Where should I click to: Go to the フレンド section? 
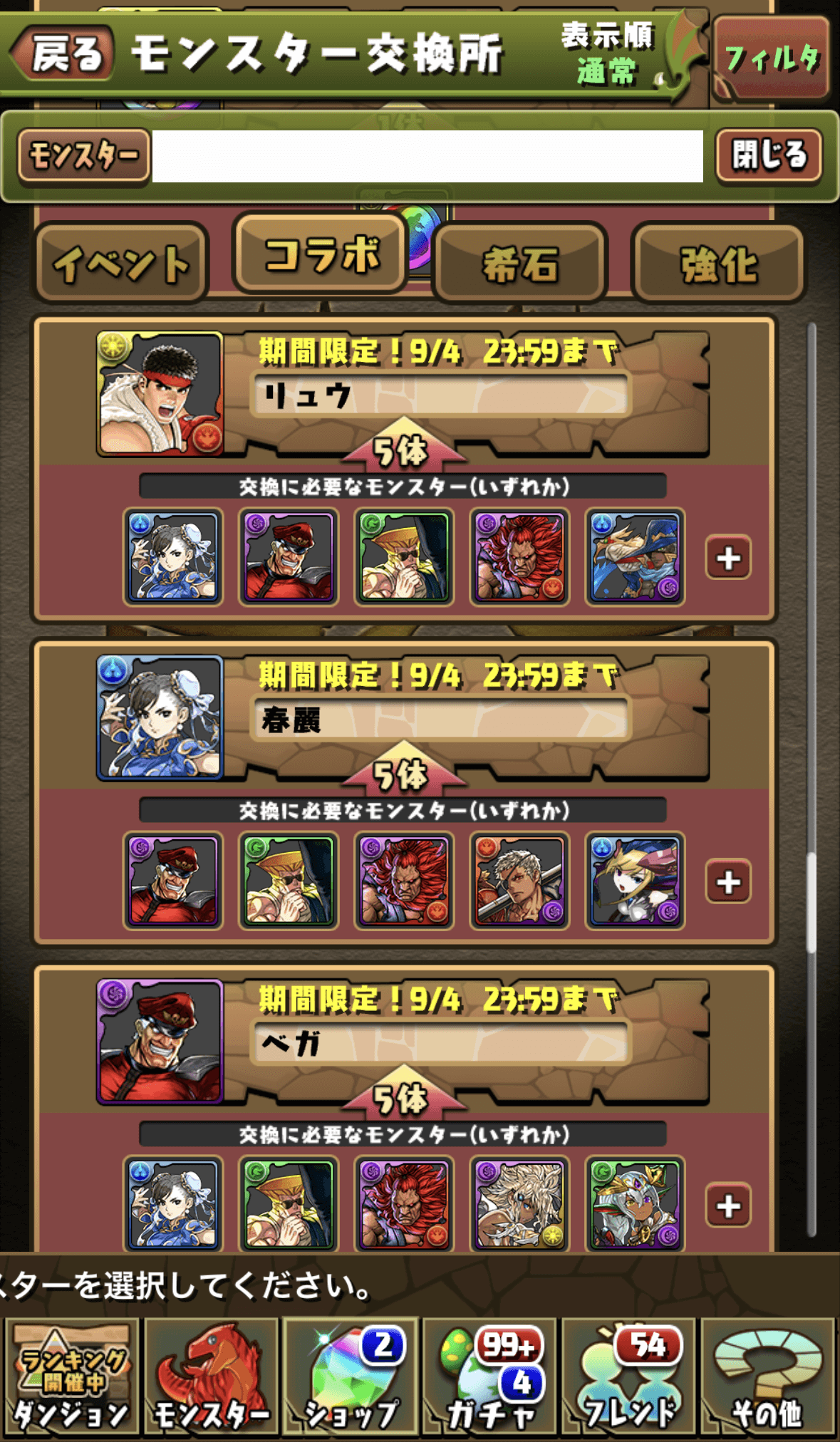pos(628,1376)
